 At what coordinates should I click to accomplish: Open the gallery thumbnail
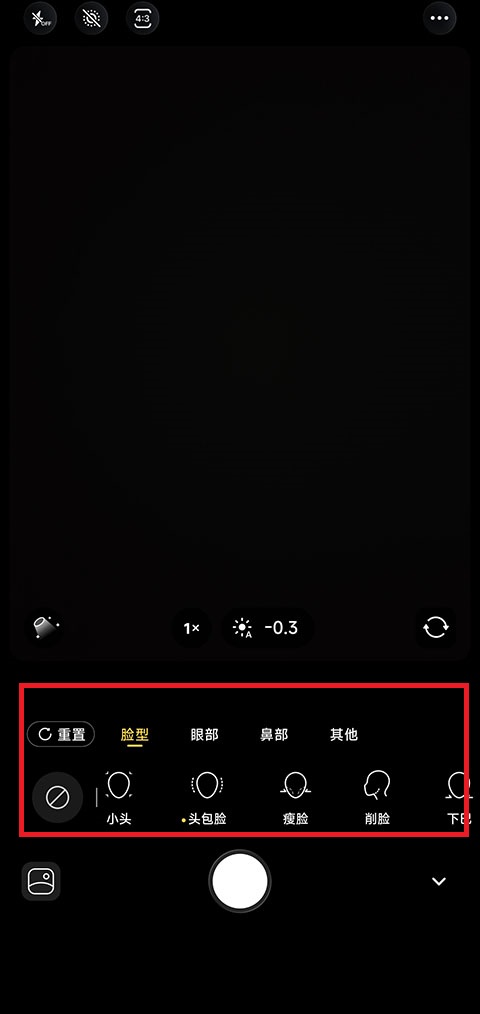point(41,881)
